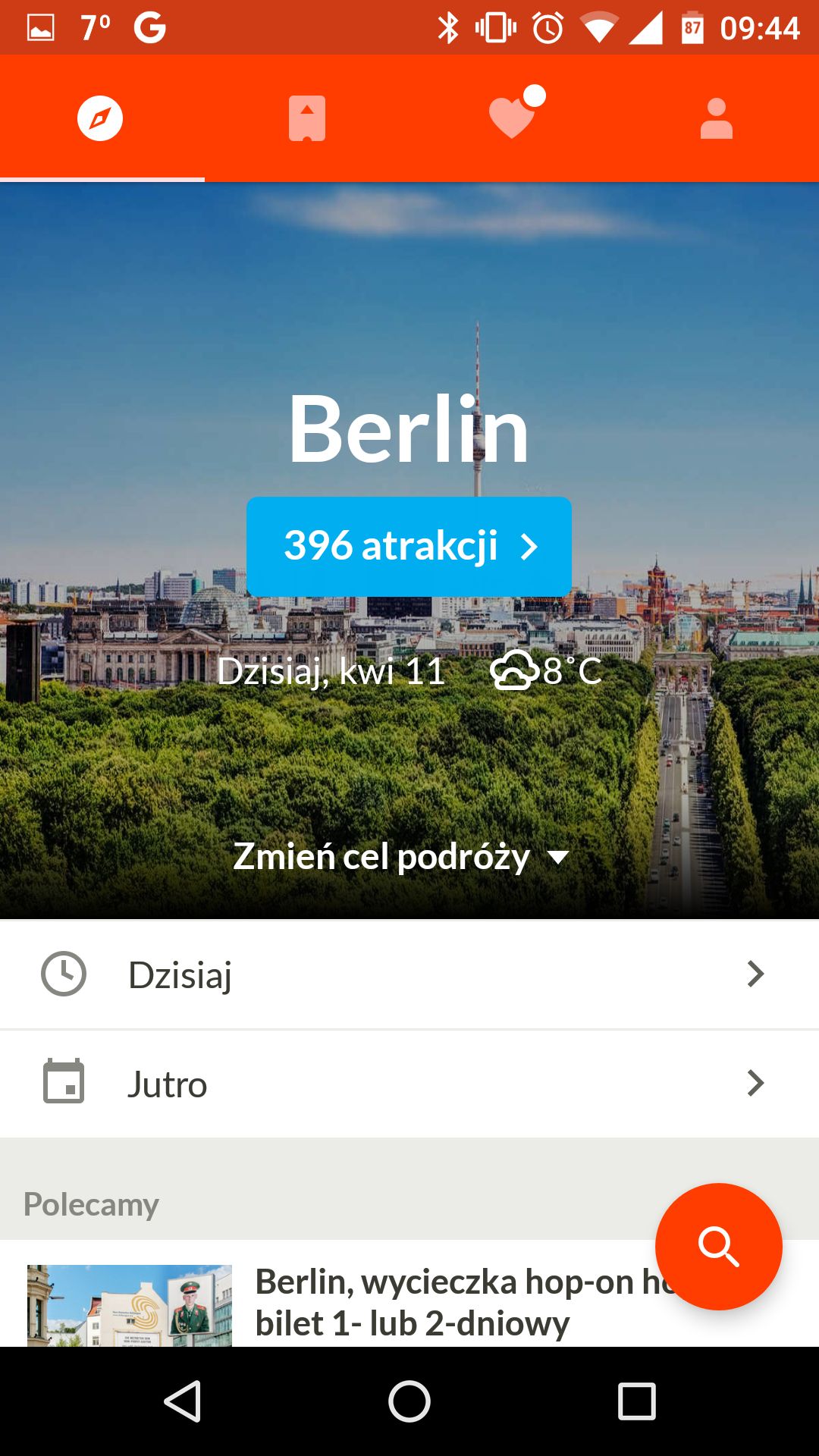Open the Jutro row
The image size is (819, 1456).
click(409, 1084)
